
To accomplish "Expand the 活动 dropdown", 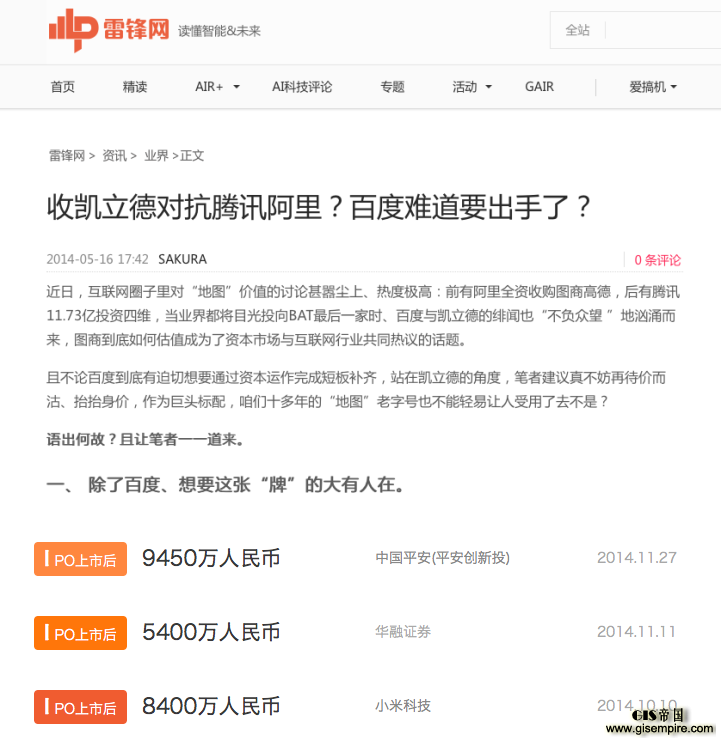I will coord(472,87).
